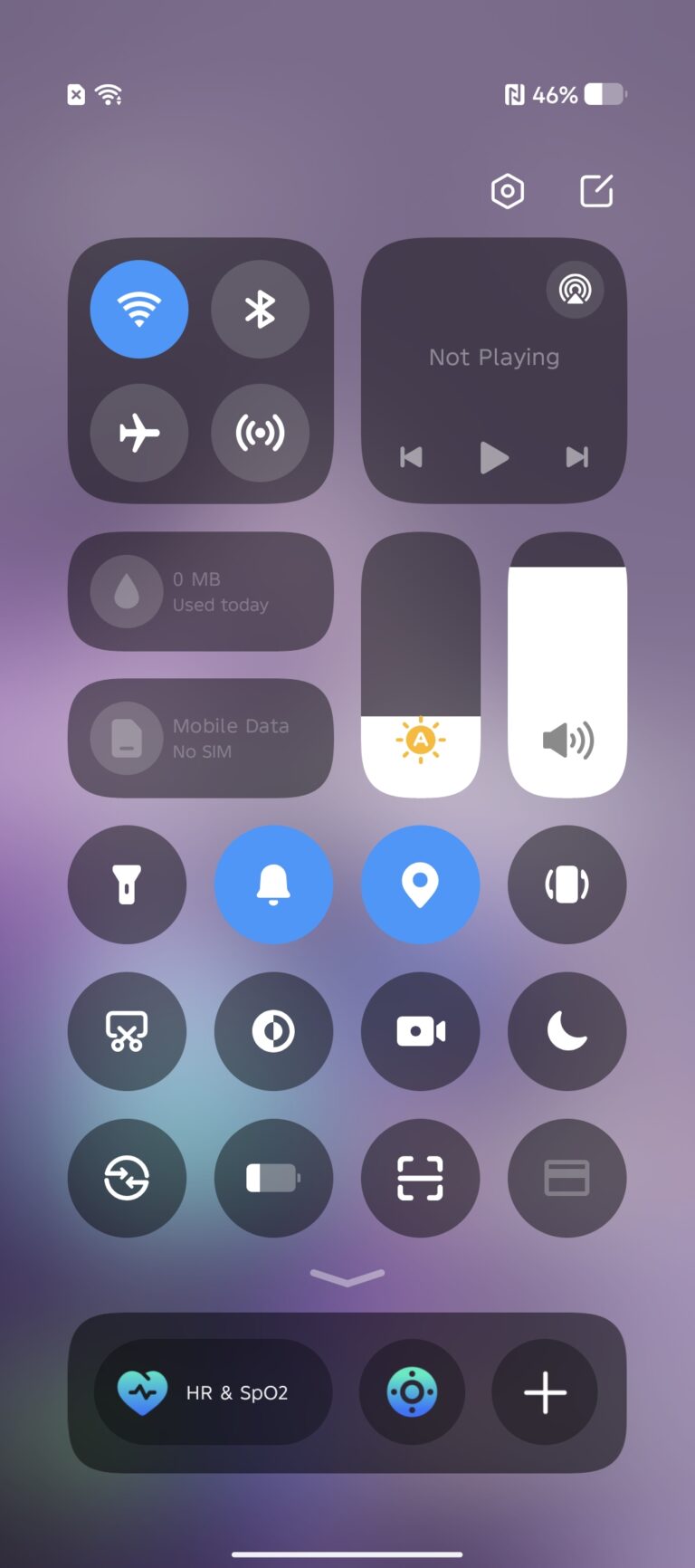Image resolution: width=695 pixels, height=1568 pixels.
Task: Skip to the next track
Action: click(576, 457)
